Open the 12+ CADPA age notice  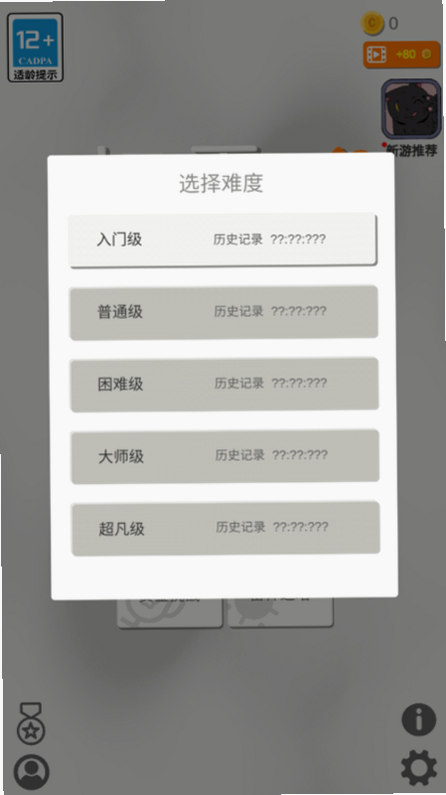click(x=35, y=48)
